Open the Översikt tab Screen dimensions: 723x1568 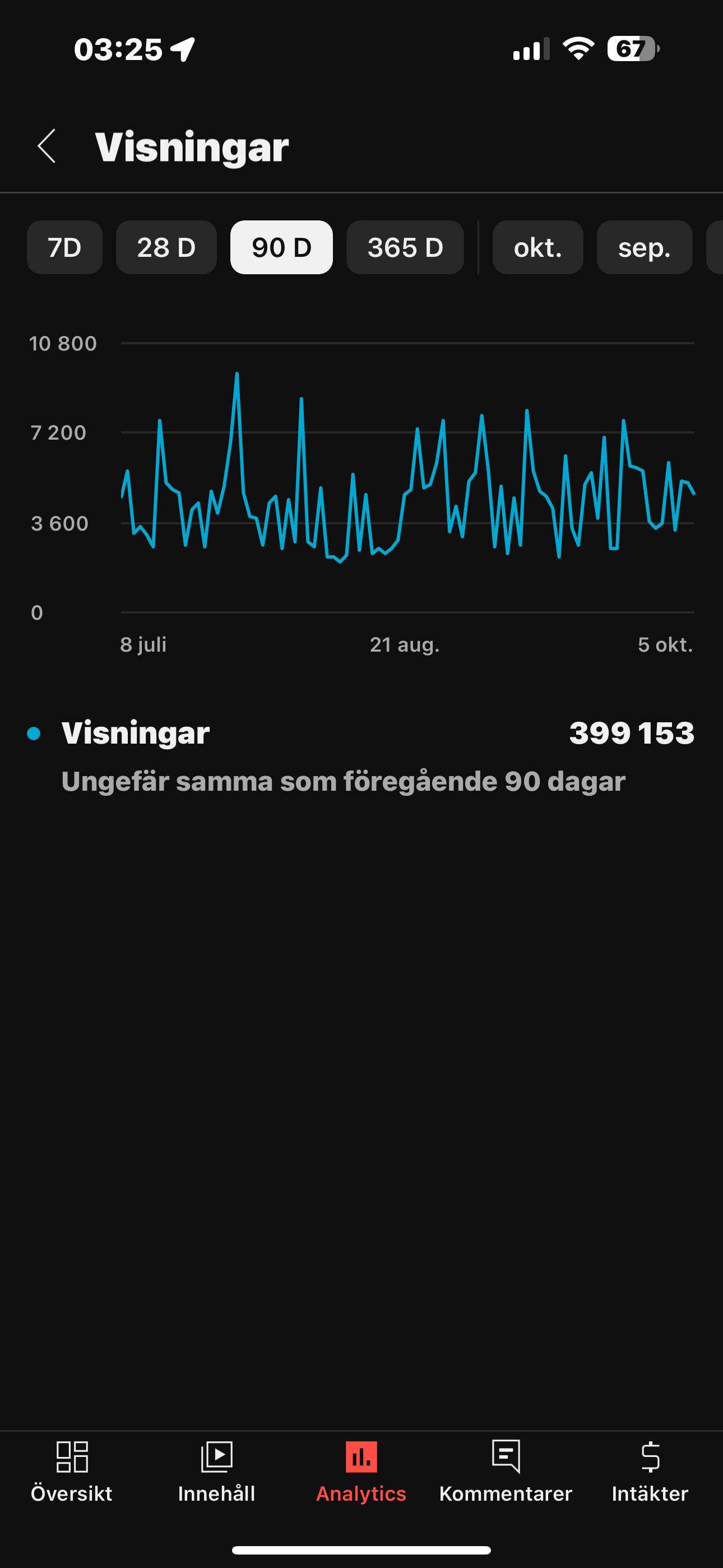click(72, 1472)
